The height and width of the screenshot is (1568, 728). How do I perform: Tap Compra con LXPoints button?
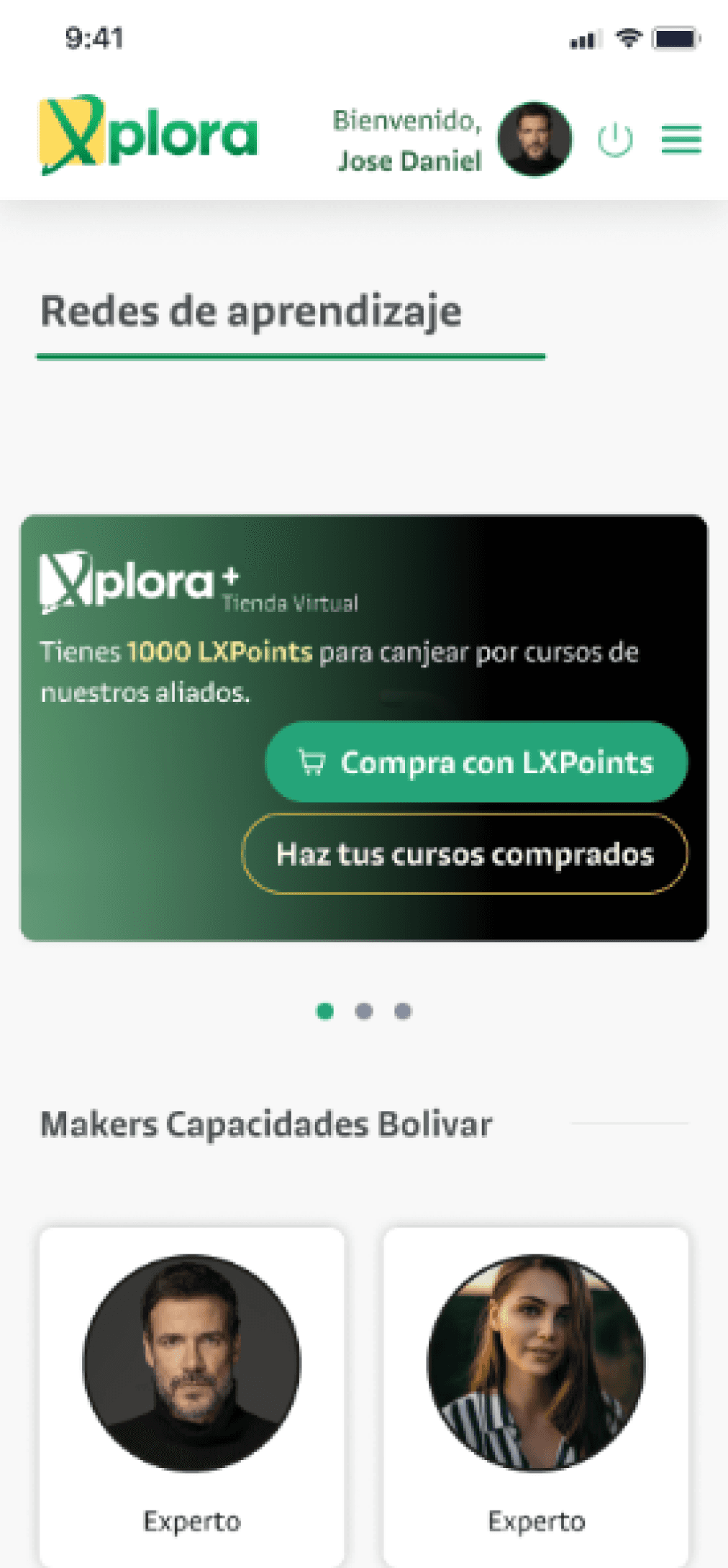(476, 762)
